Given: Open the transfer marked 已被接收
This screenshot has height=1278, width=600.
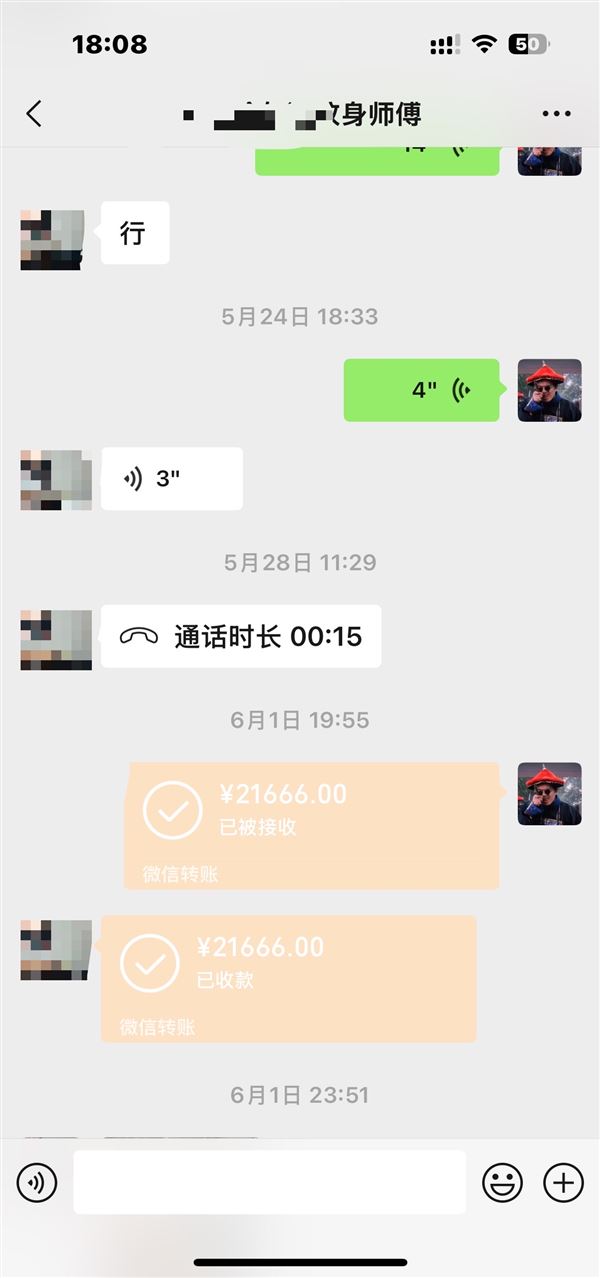Looking at the screenshot, I should coord(312,826).
